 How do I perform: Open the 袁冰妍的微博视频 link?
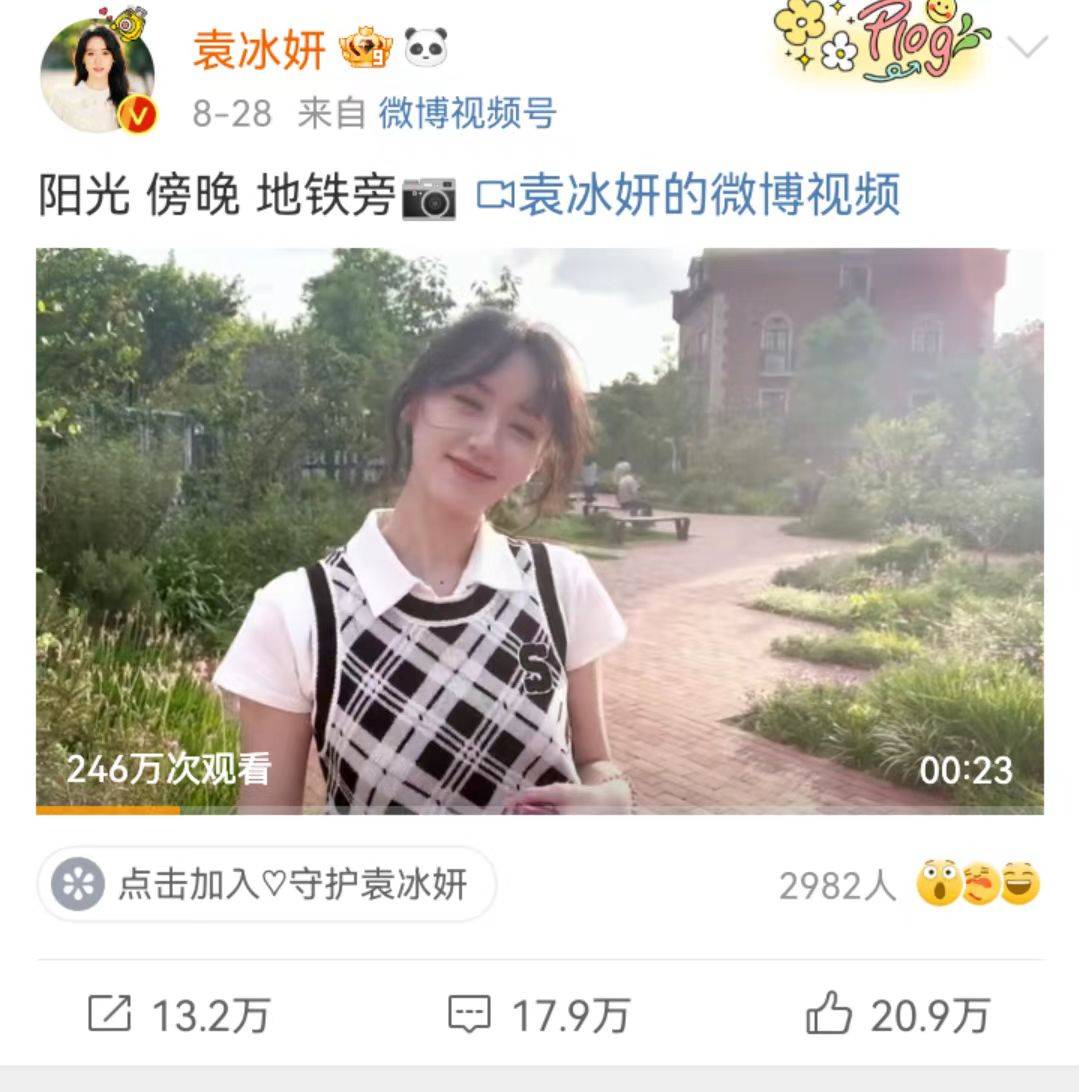point(689,195)
